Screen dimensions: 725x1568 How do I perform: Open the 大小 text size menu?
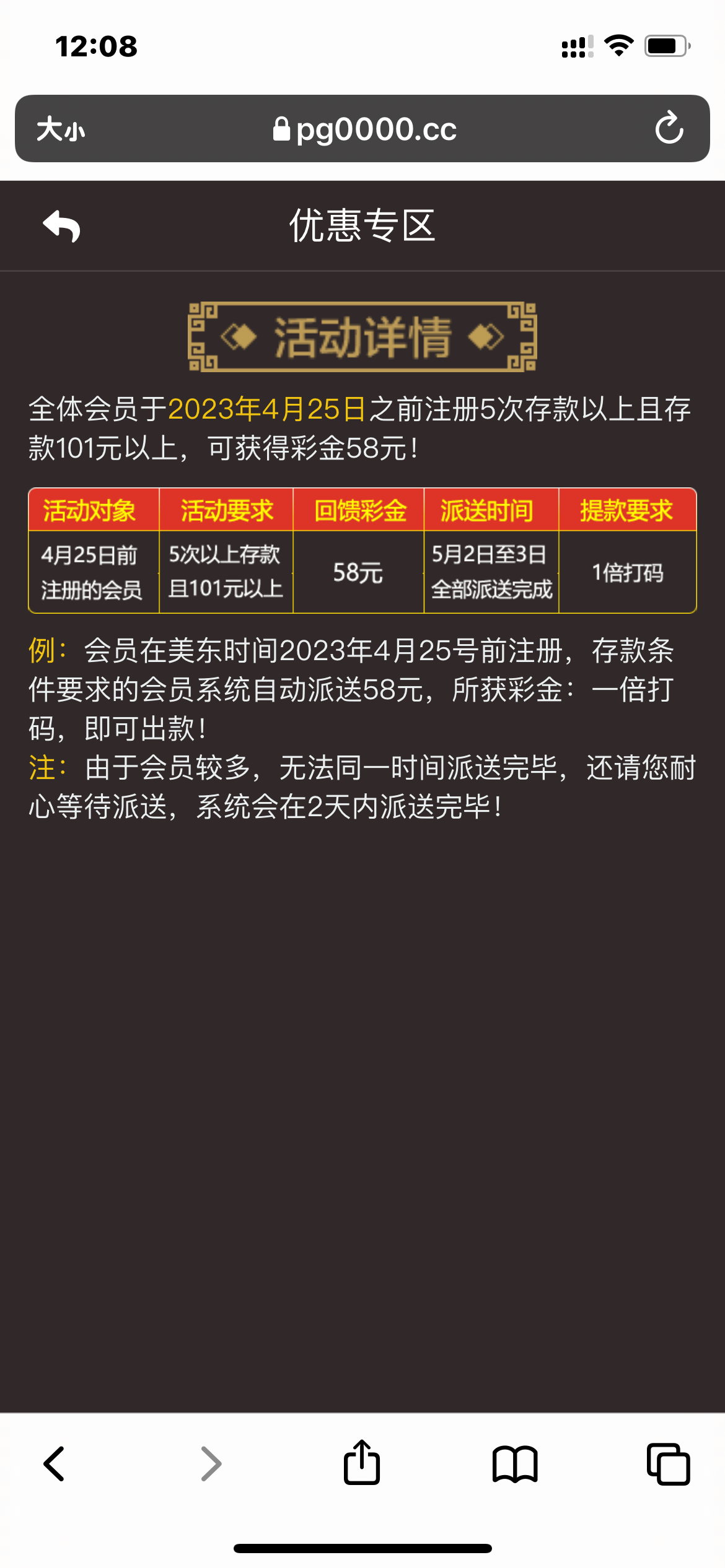click(x=60, y=129)
